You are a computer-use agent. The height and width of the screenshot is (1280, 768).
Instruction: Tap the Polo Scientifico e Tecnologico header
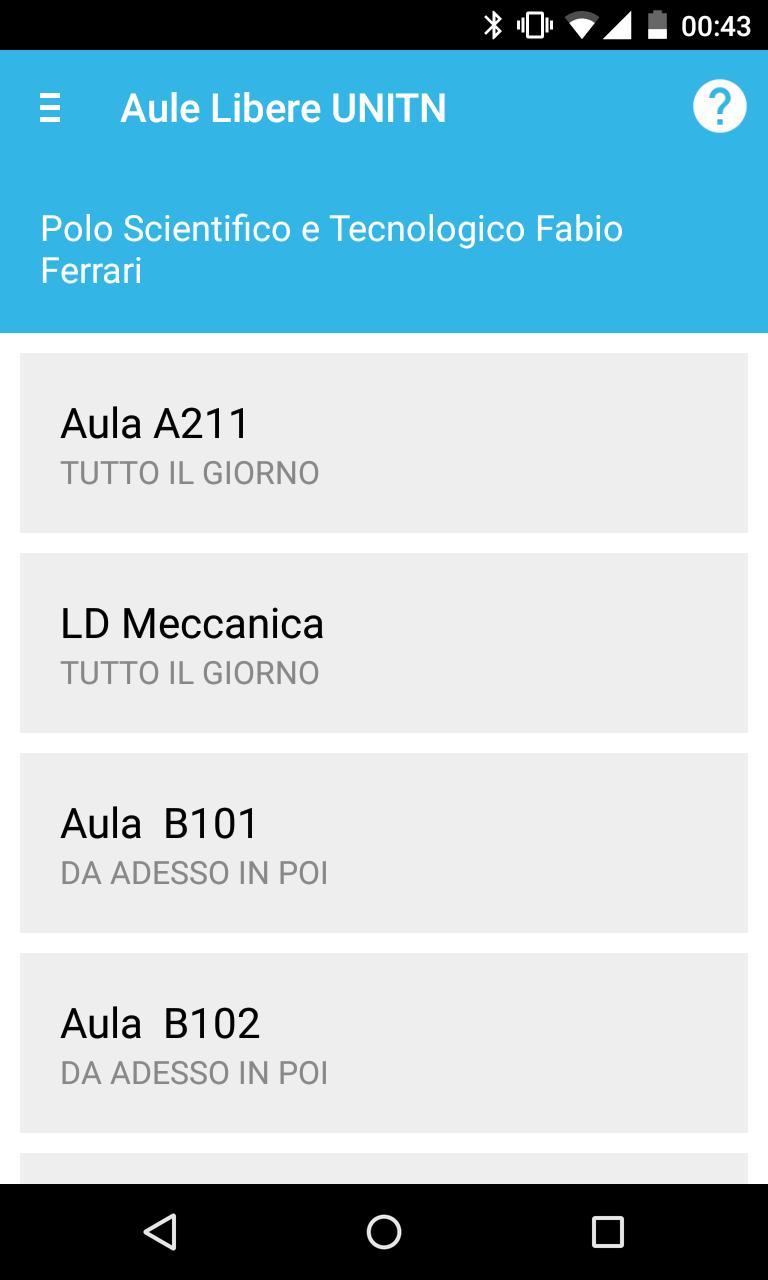(330, 248)
